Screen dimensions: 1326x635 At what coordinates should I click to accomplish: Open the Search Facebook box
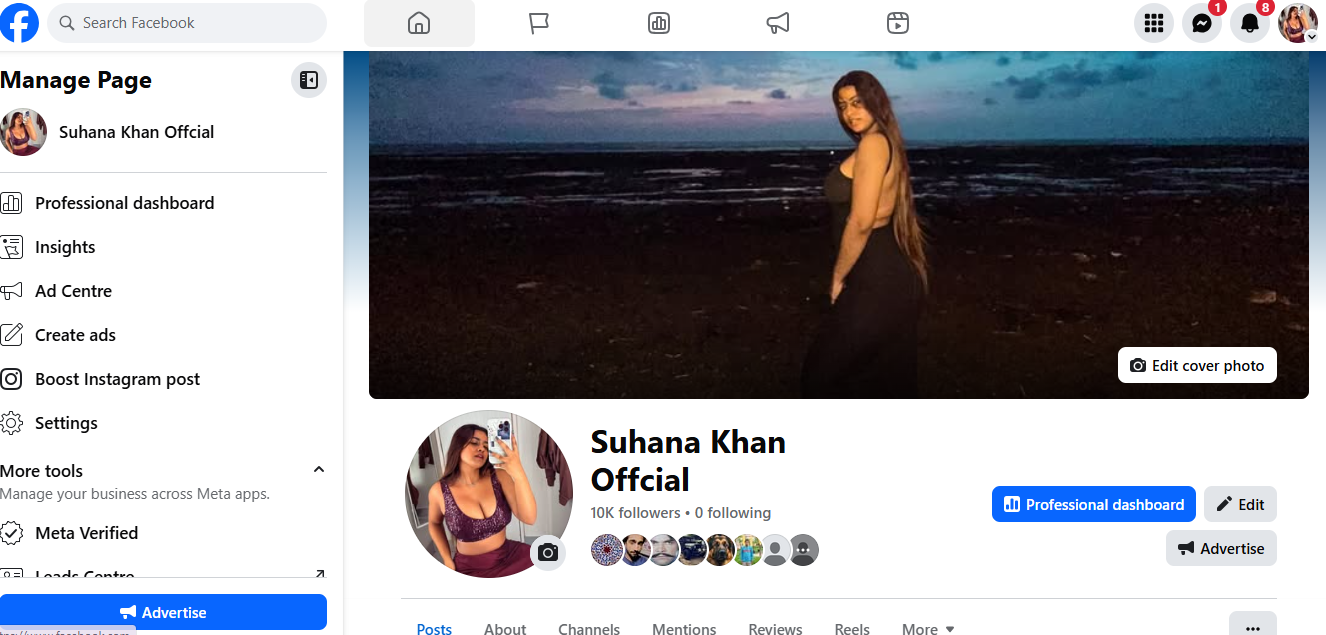(x=188, y=23)
